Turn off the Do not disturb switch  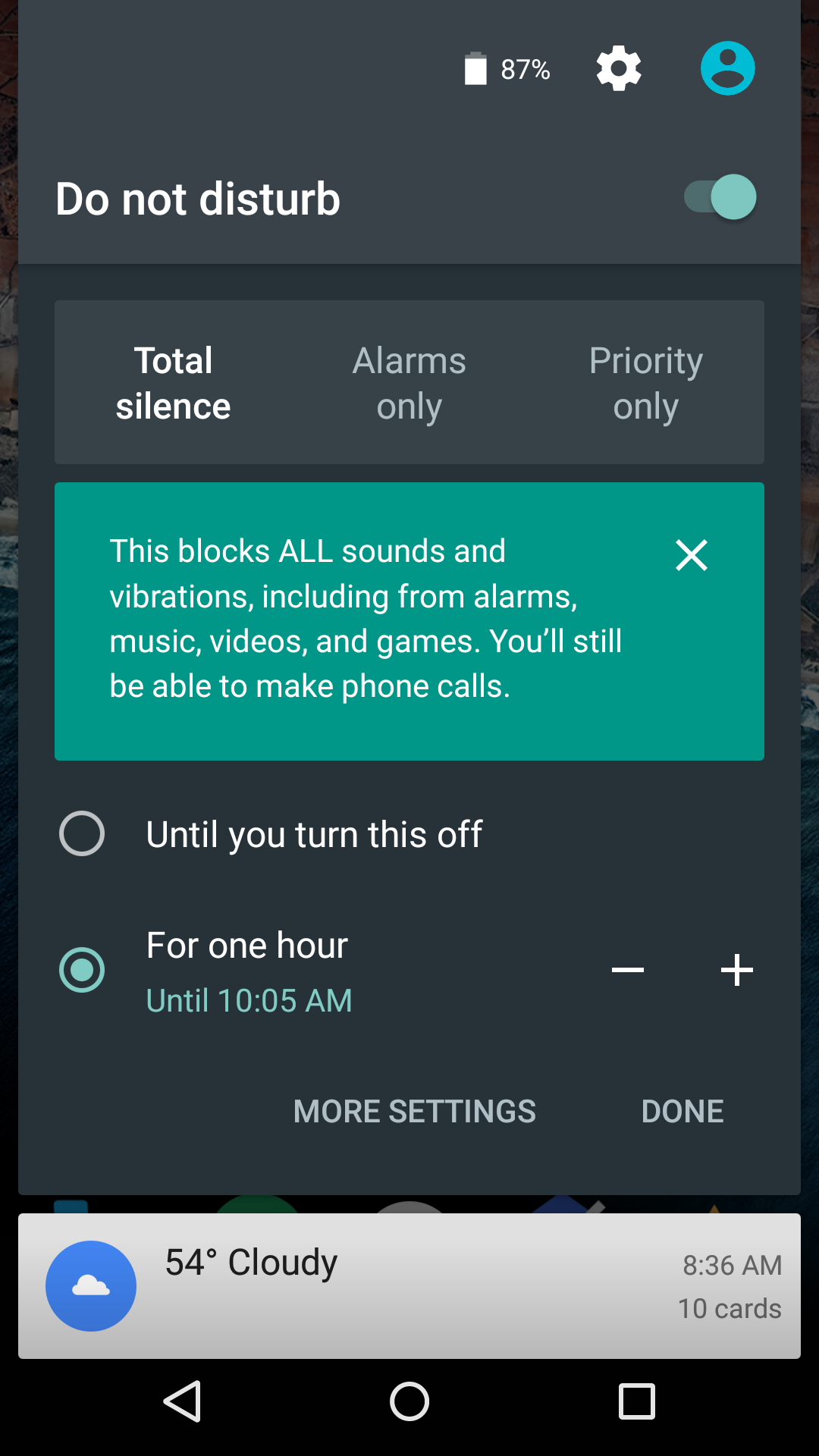(x=720, y=197)
